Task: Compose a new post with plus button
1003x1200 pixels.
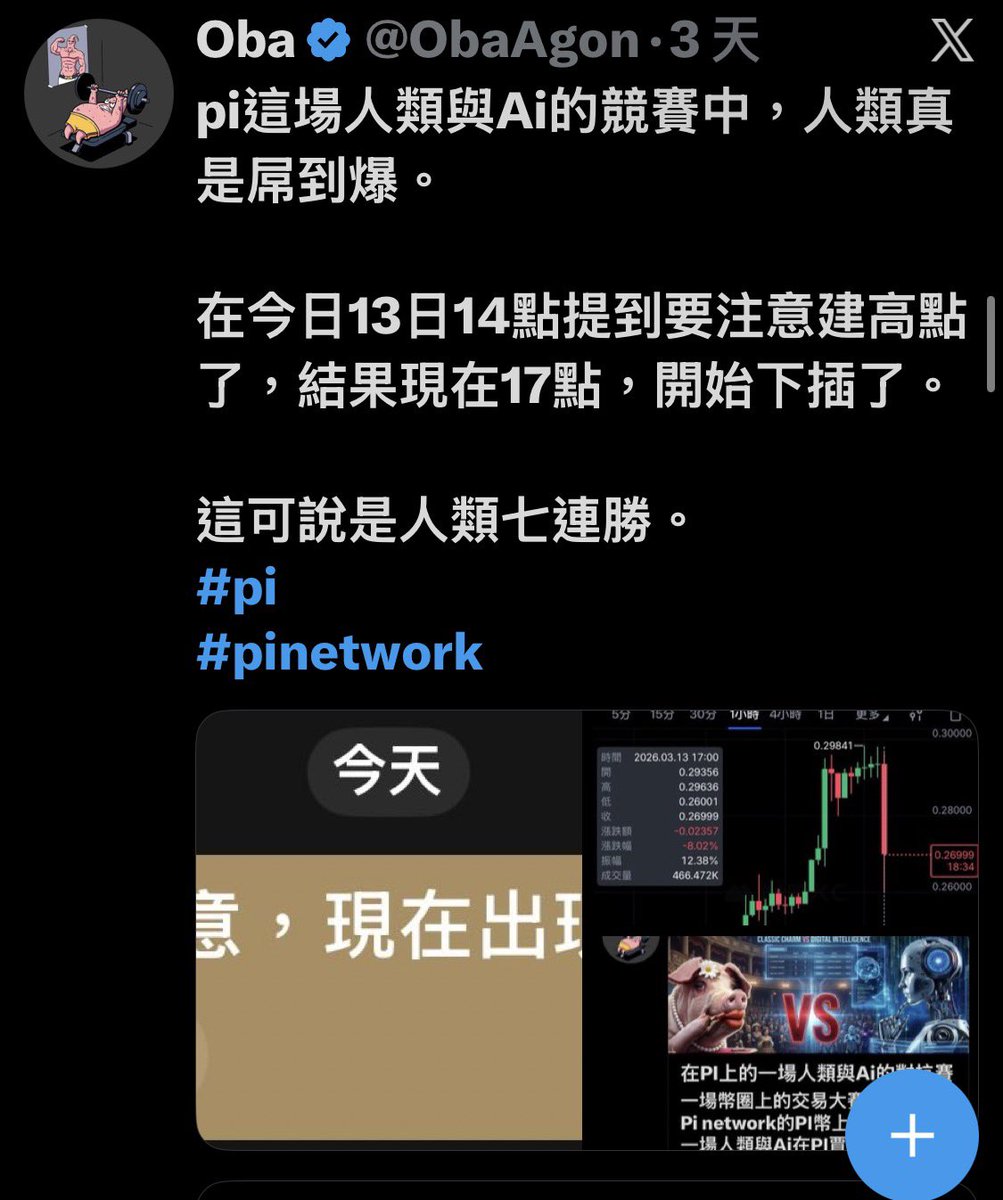Action: (911, 1135)
